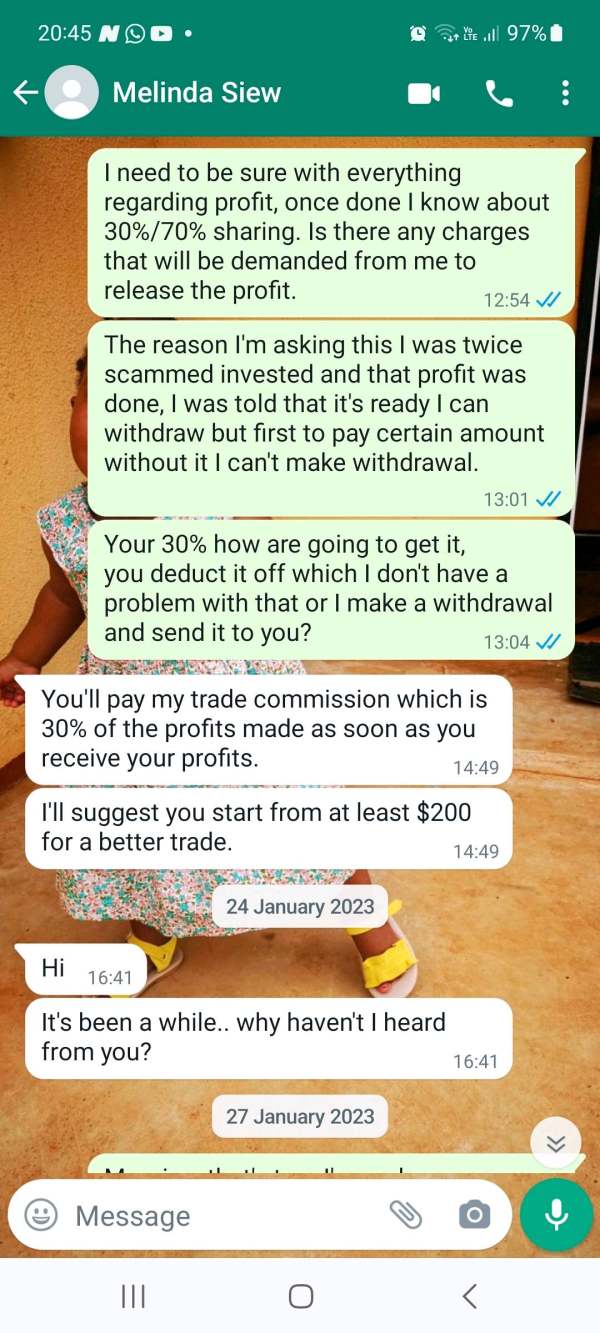
Task: Open the recent apps view
Action: click(133, 1297)
